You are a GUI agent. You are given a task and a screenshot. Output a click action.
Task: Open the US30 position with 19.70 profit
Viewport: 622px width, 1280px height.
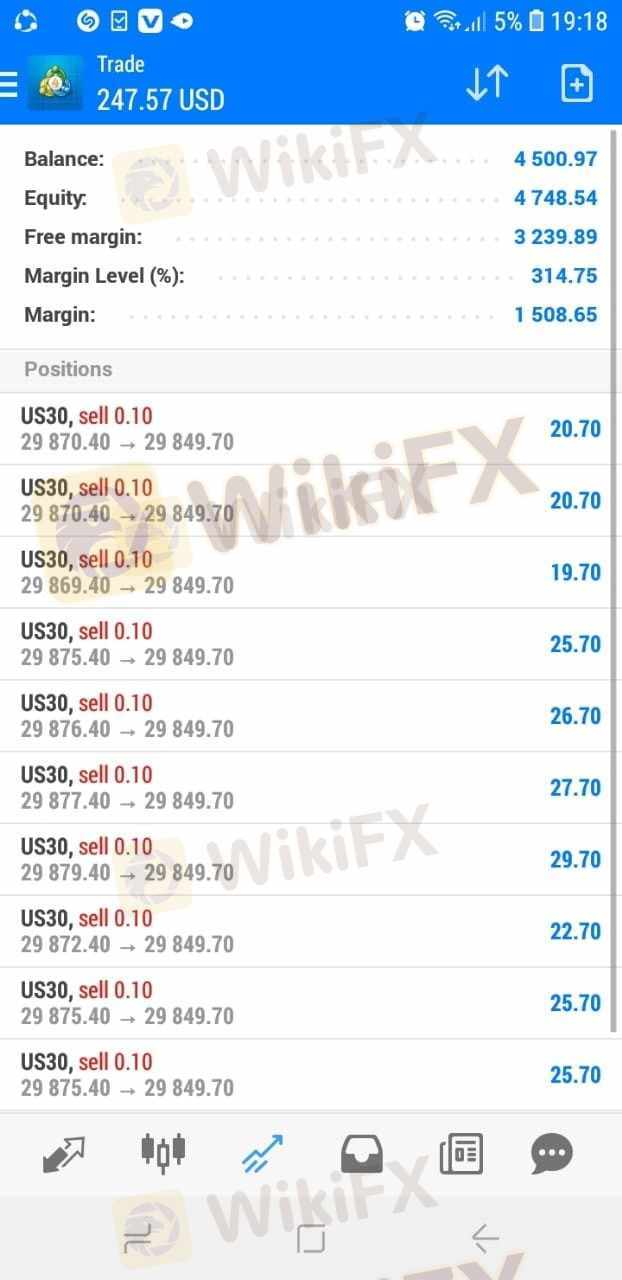point(311,572)
